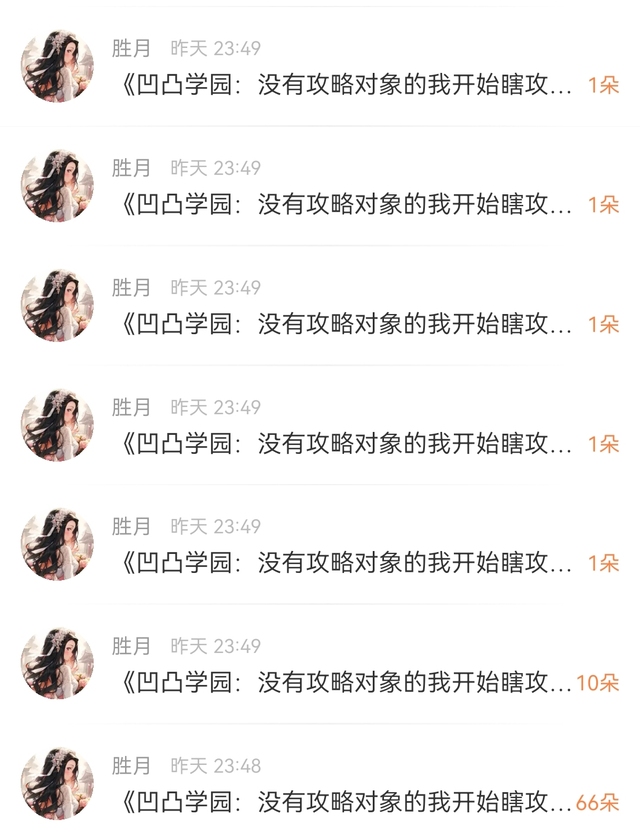Open the 胜月 record with 10朵
This screenshot has height=836, width=640.
pyautogui.click(x=345, y=683)
